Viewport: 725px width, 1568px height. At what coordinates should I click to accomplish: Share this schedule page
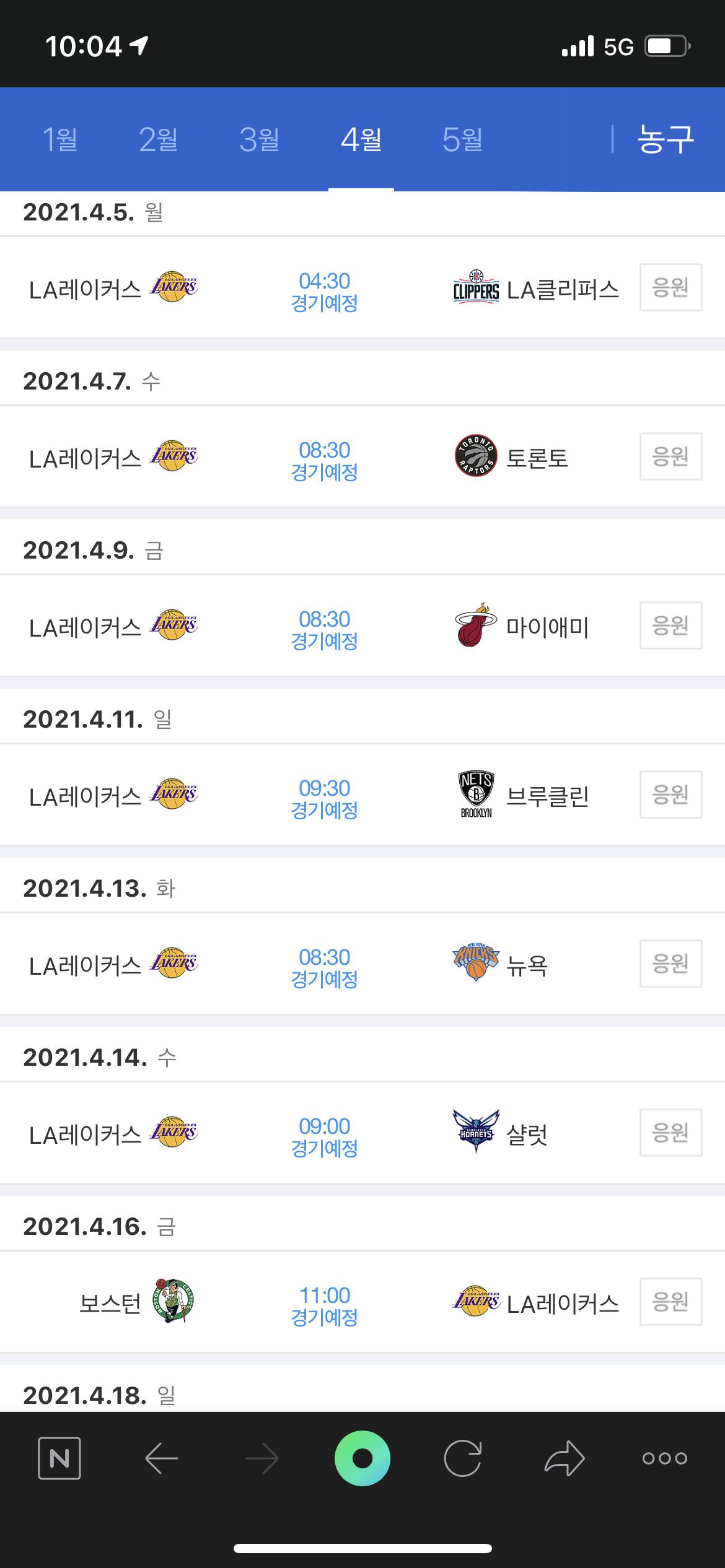click(565, 1458)
